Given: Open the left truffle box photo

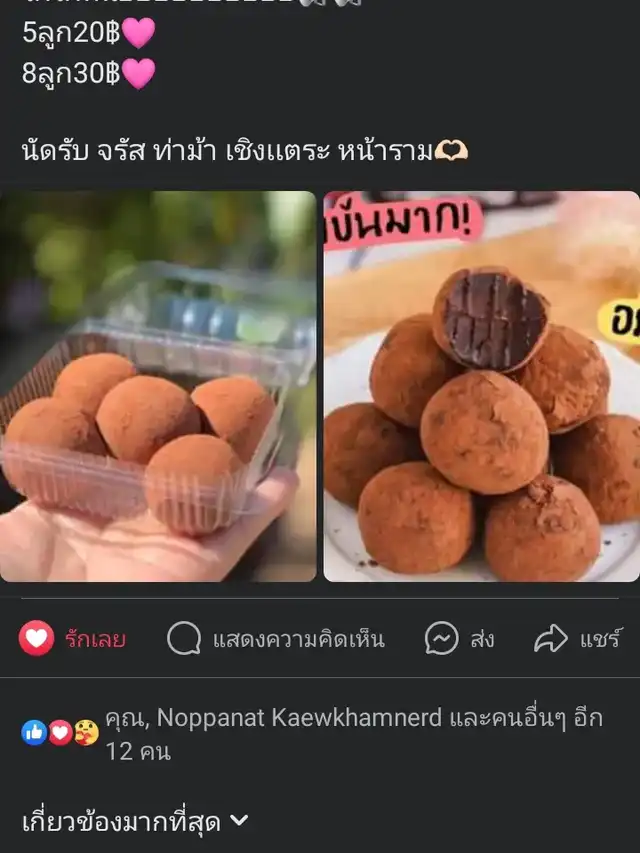Looking at the screenshot, I should click(x=158, y=387).
